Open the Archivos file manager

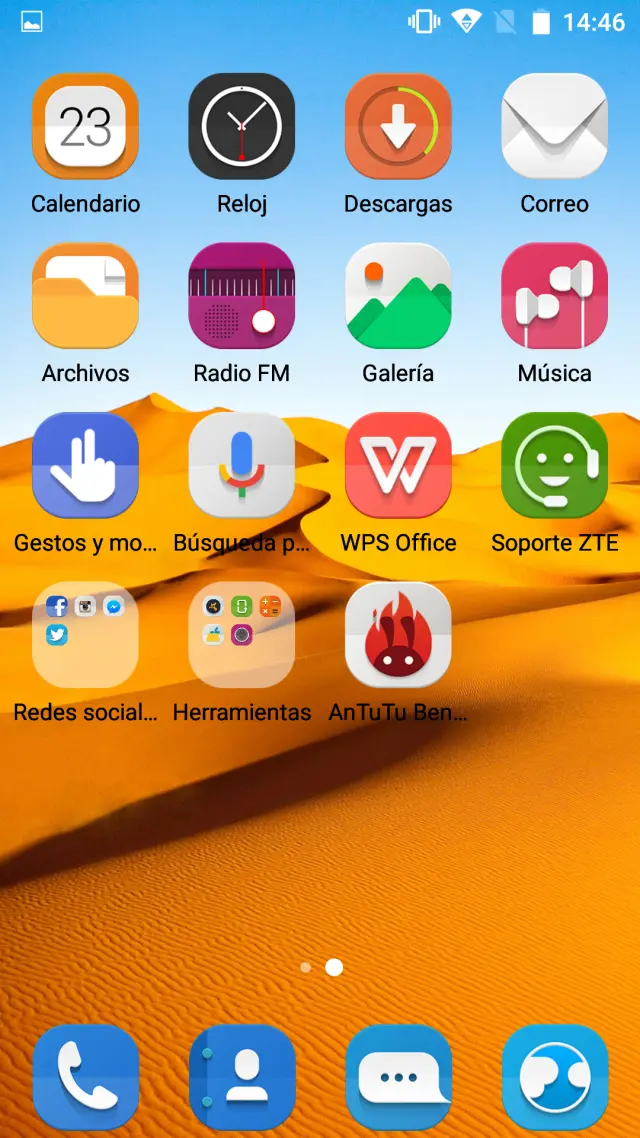(85, 296)
